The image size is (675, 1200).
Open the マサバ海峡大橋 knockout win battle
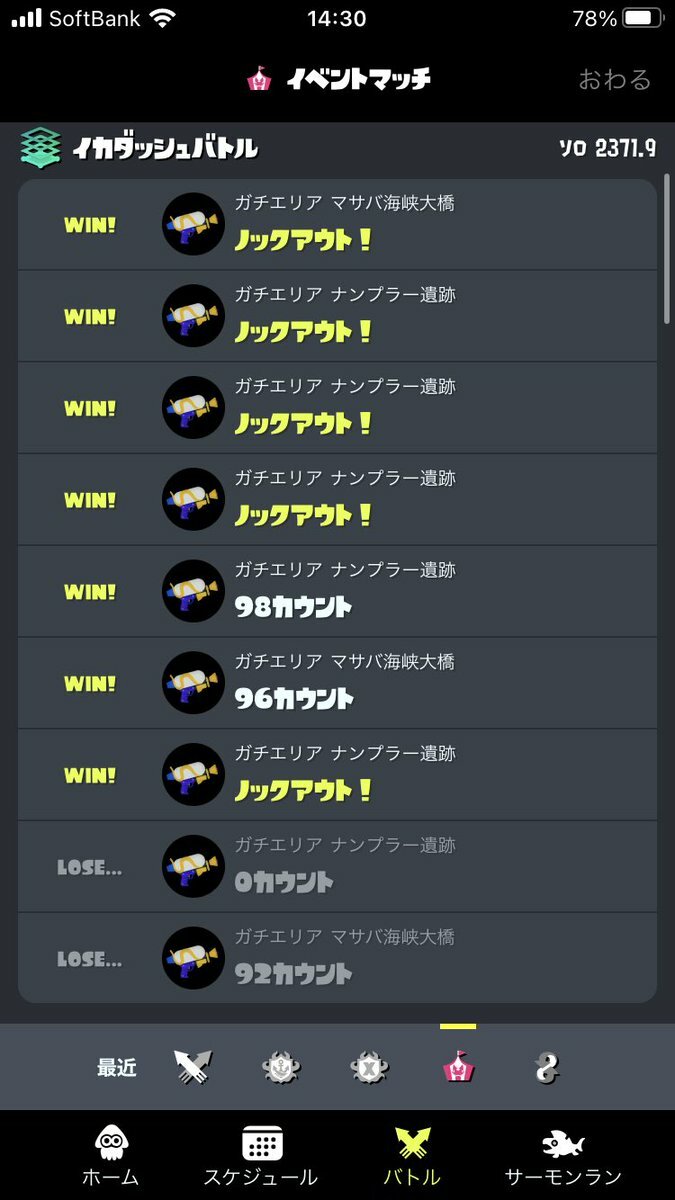[337, 225]
